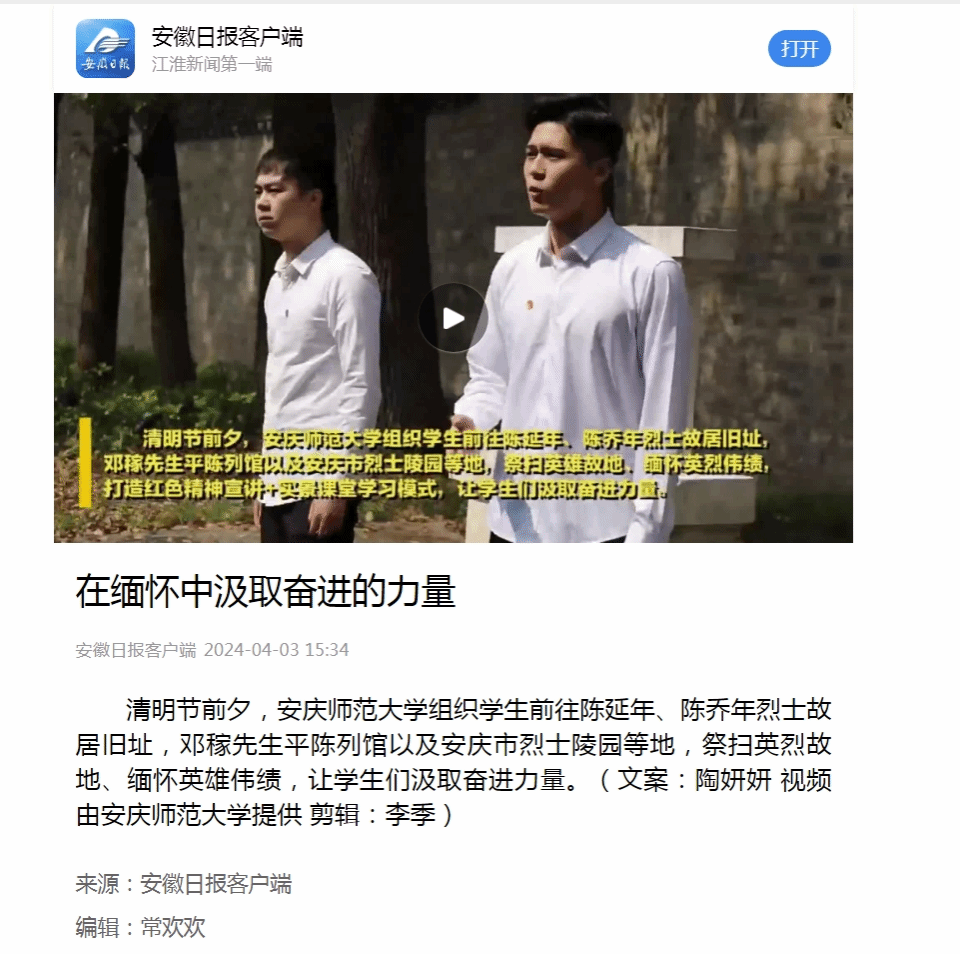Tap the 打开 button to open the app
The height and width of the screenshot is (954, 960).
point(799,49)
